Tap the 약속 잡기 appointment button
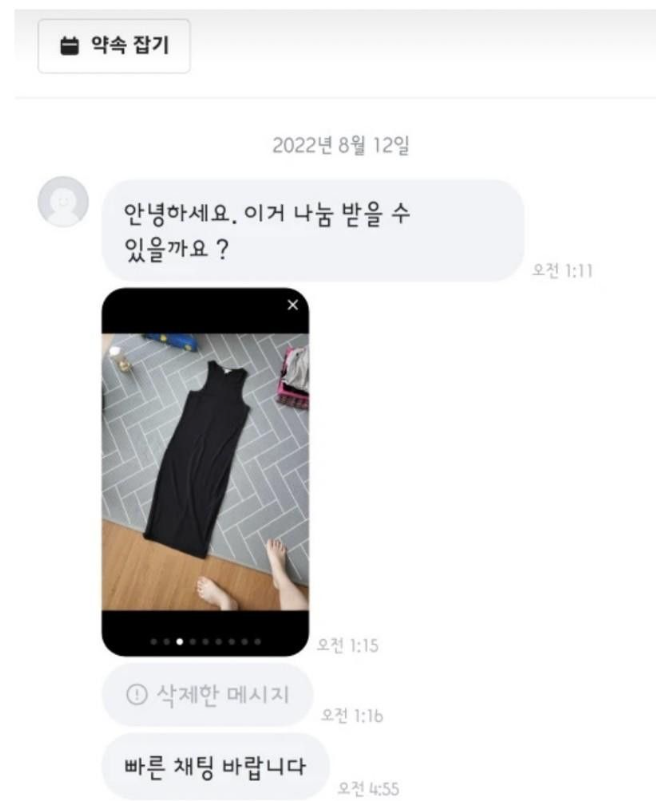Image resolution: width=656 pixels, height=801 pixels. (x=113, y=46)
